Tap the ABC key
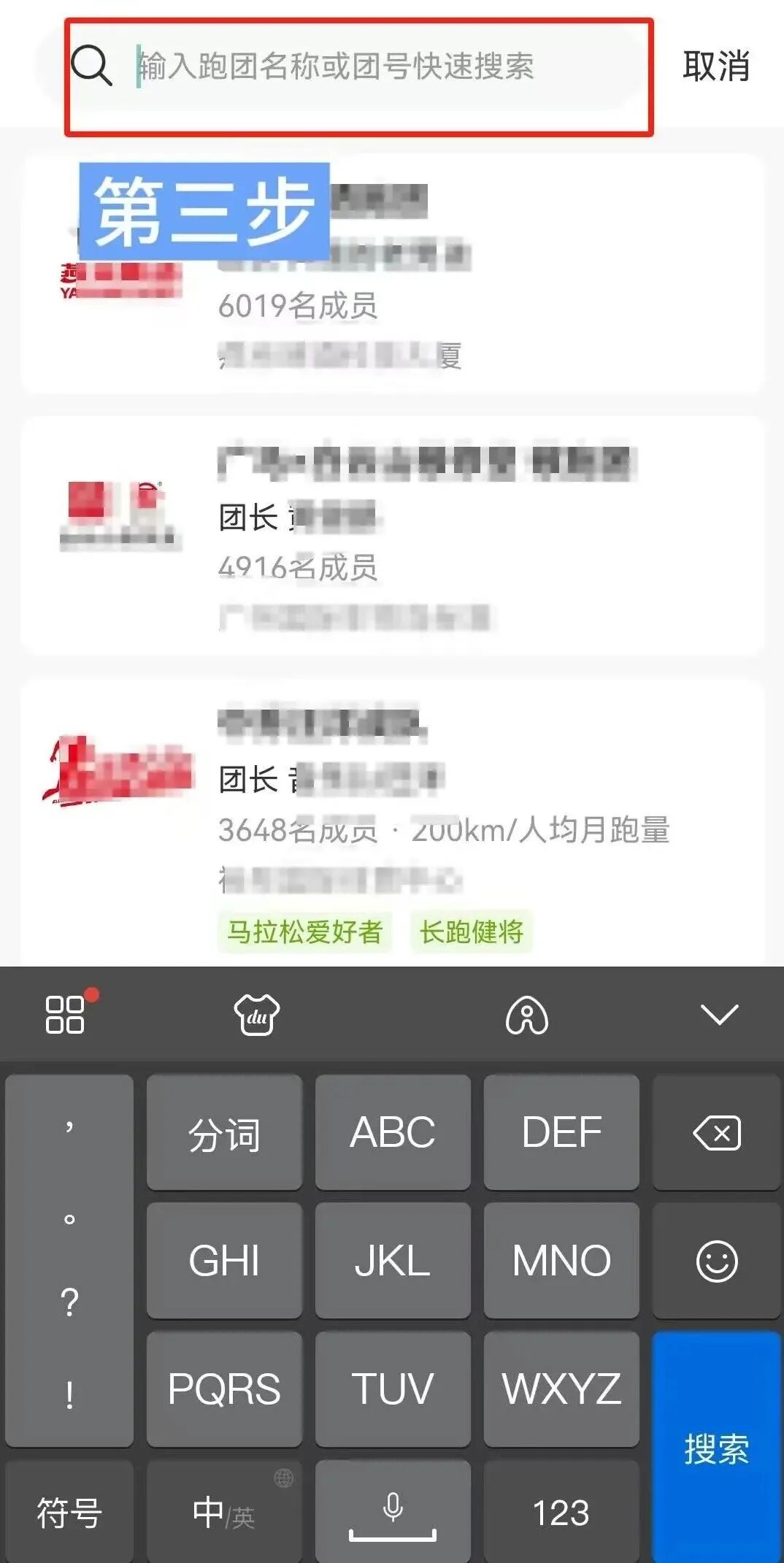Screen dimensions: 784x1563 [x=393, y=1133]
